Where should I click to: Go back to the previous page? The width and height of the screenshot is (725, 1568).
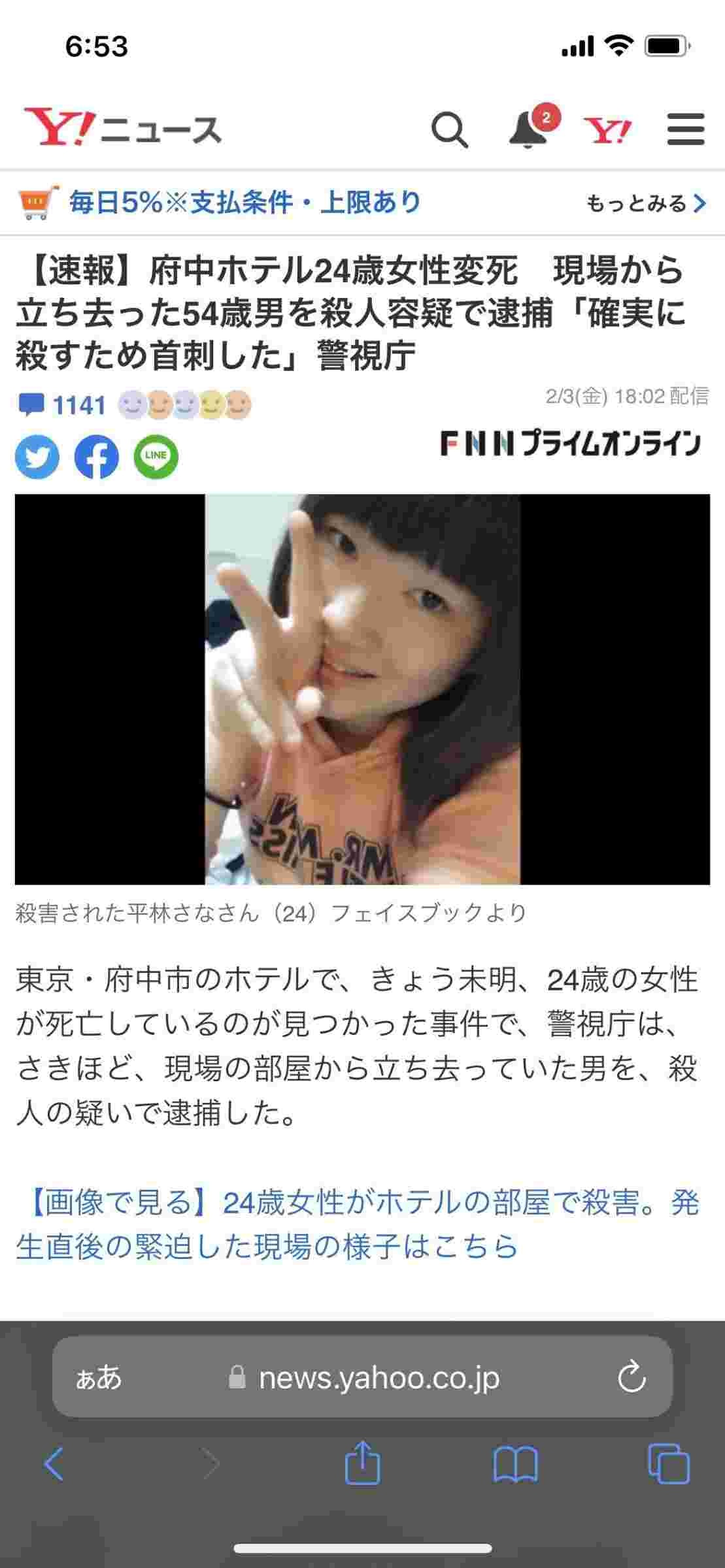[55, 1464]
